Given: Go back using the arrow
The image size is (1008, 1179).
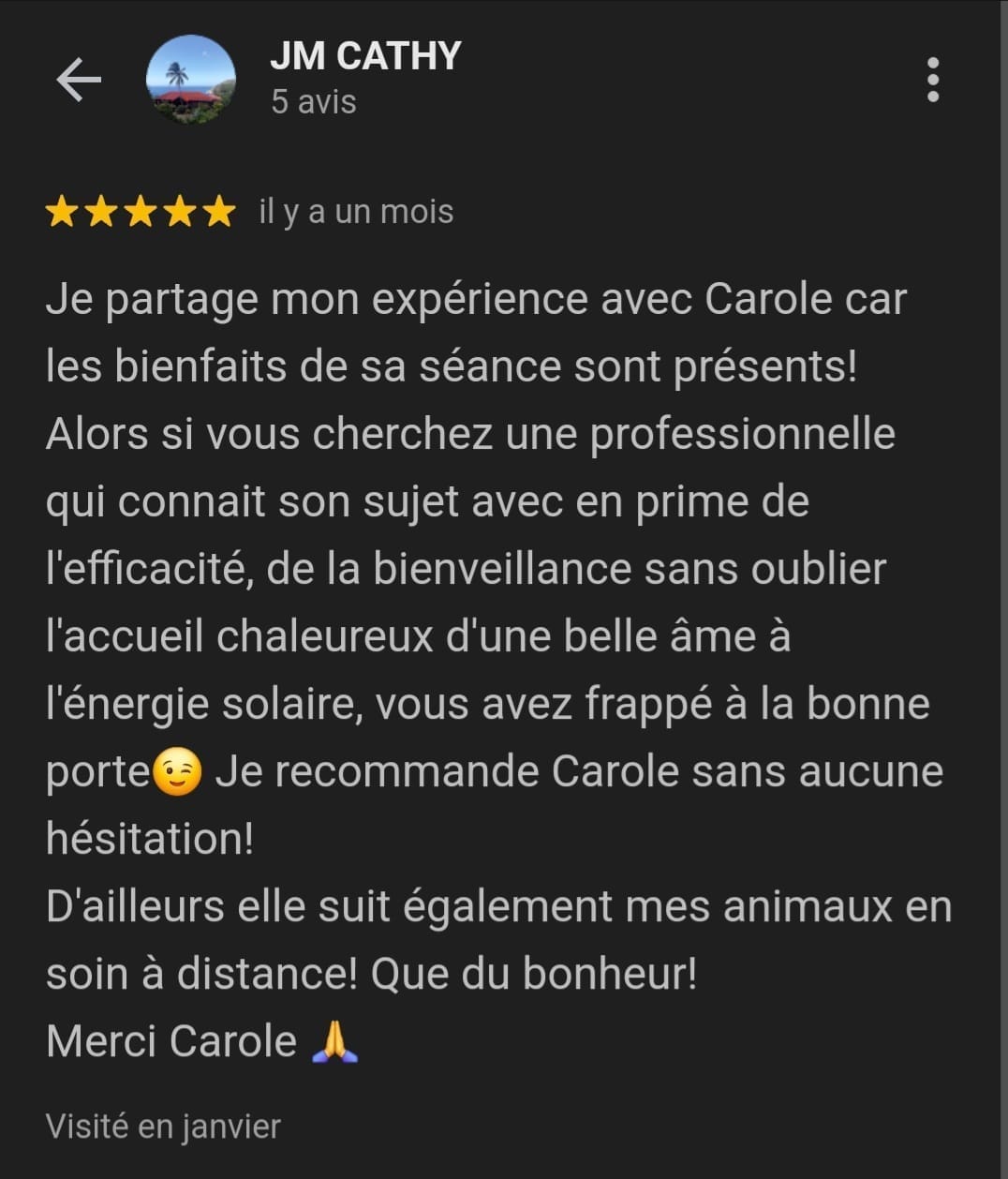Looking at the screenshot, I should [79, 80].
